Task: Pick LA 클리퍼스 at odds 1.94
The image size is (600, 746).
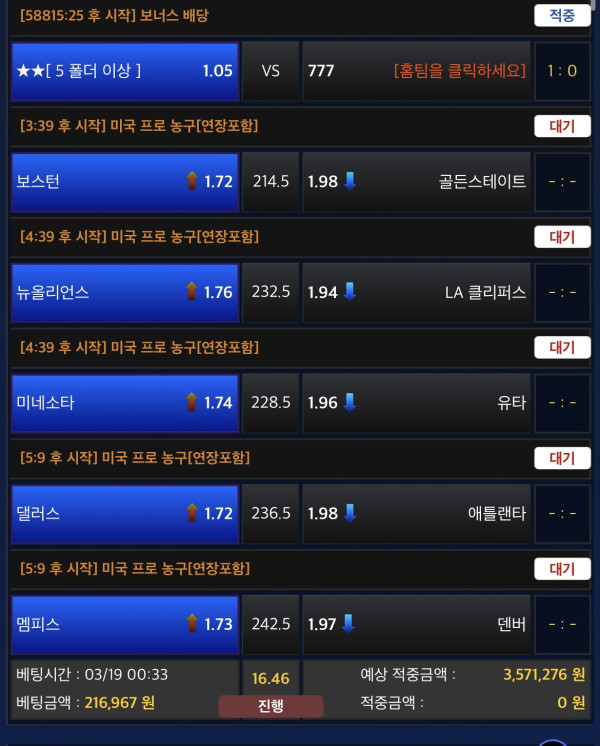Action: pos(416,293)
